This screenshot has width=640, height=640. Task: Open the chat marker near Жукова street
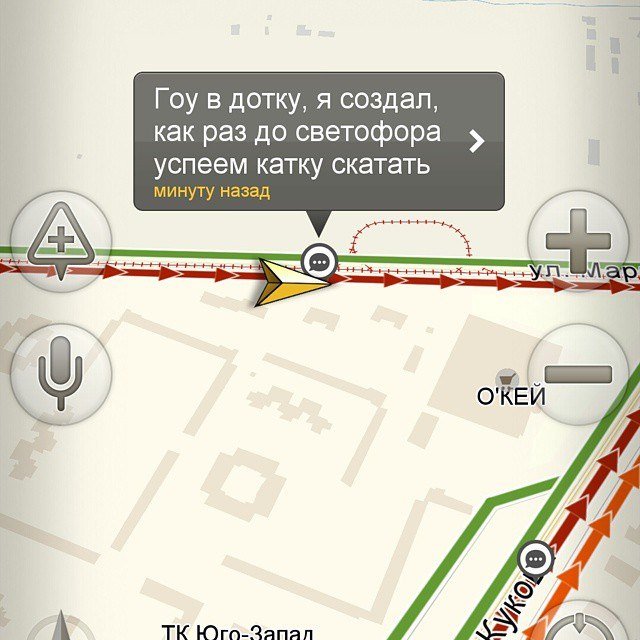[x=537, y=557]
